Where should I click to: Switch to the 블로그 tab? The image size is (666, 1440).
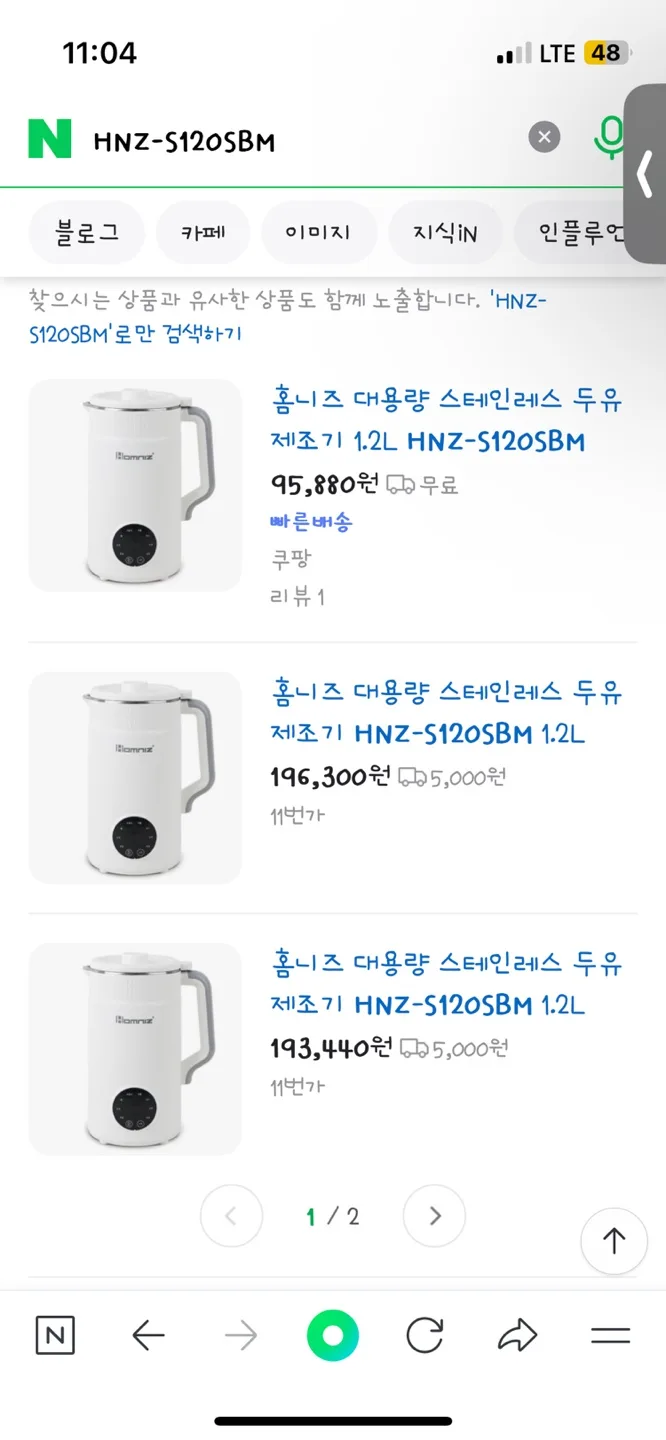click(x=87, y=232)
